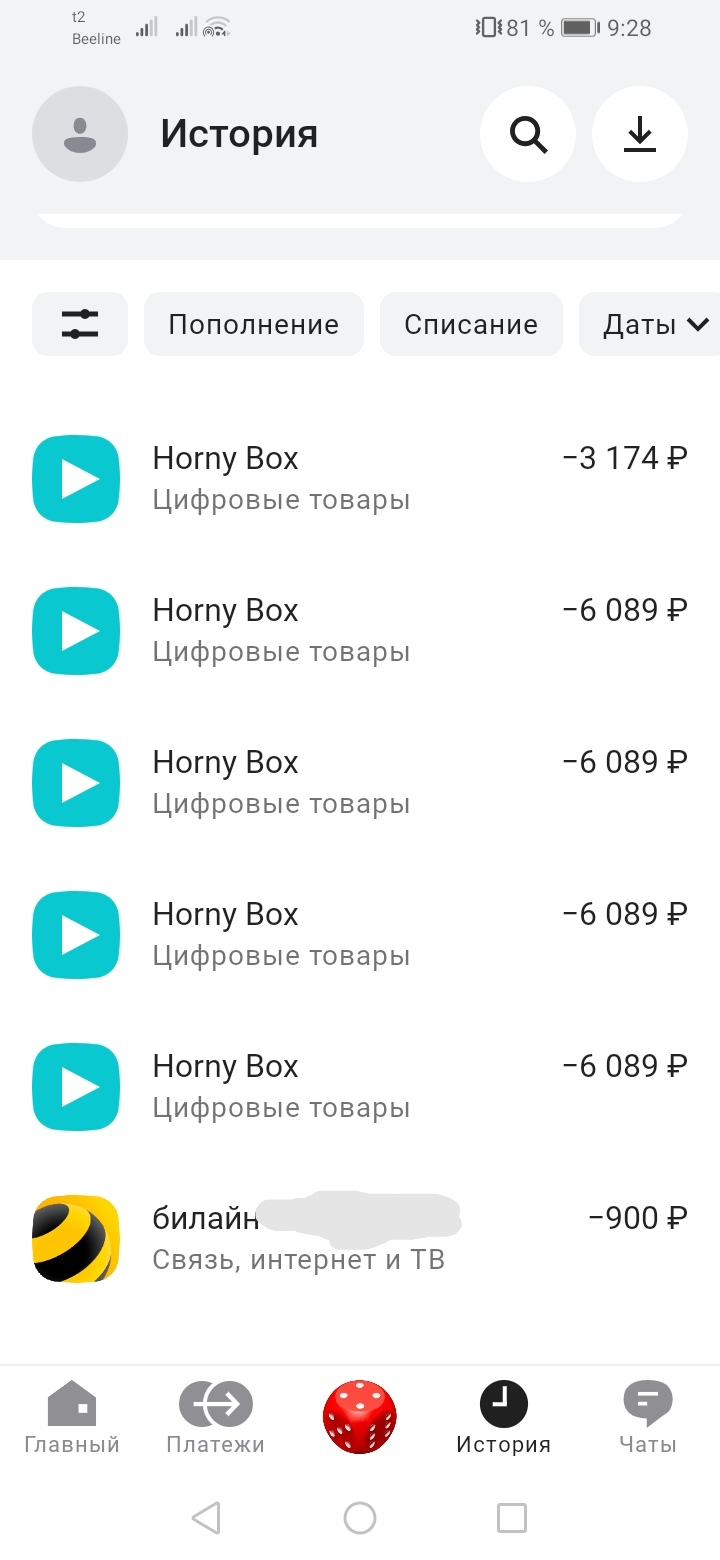
Task: Go to the Платежи tab
Action: point(216,1418)
